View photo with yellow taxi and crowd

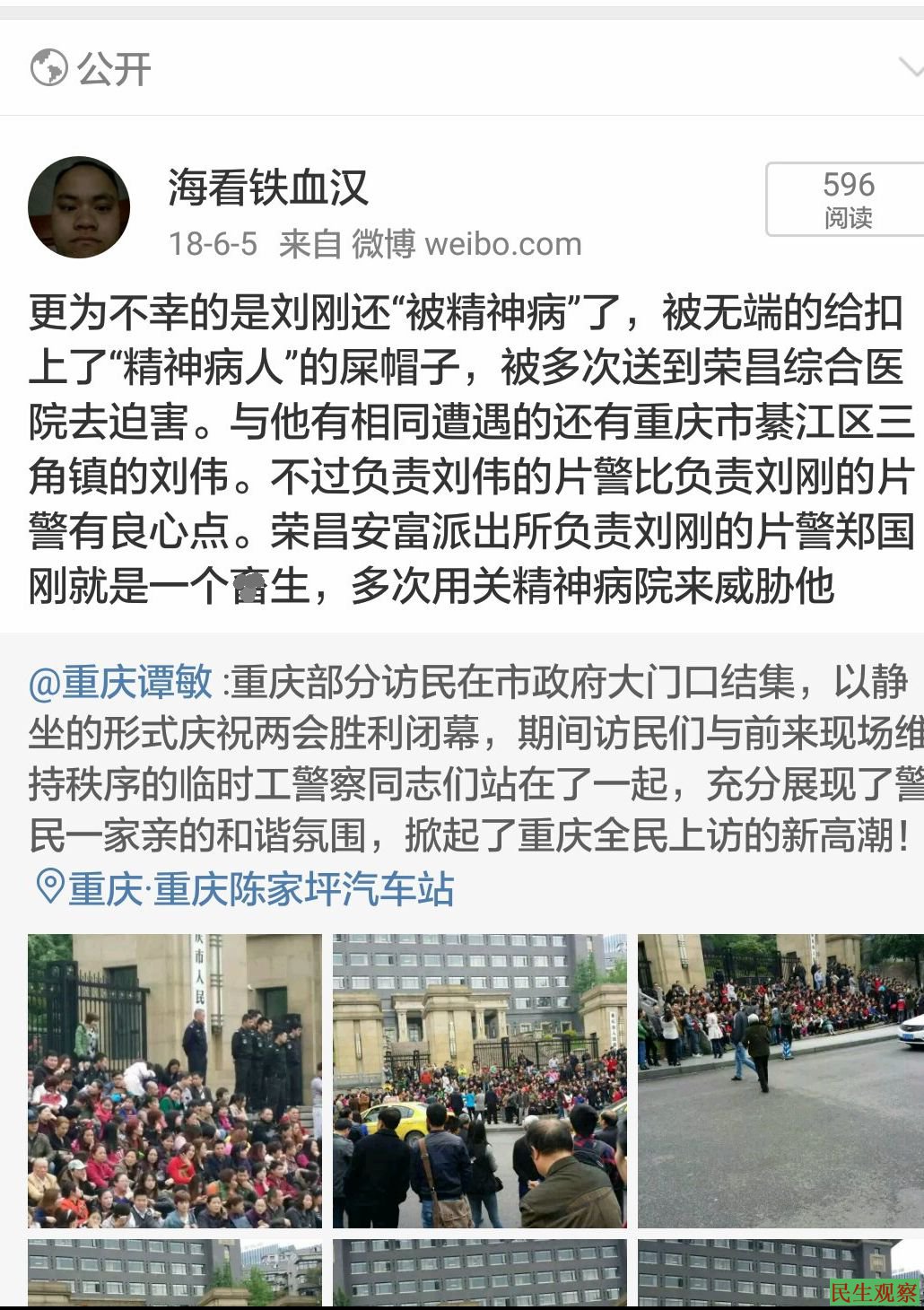[x=480, y=1080]
